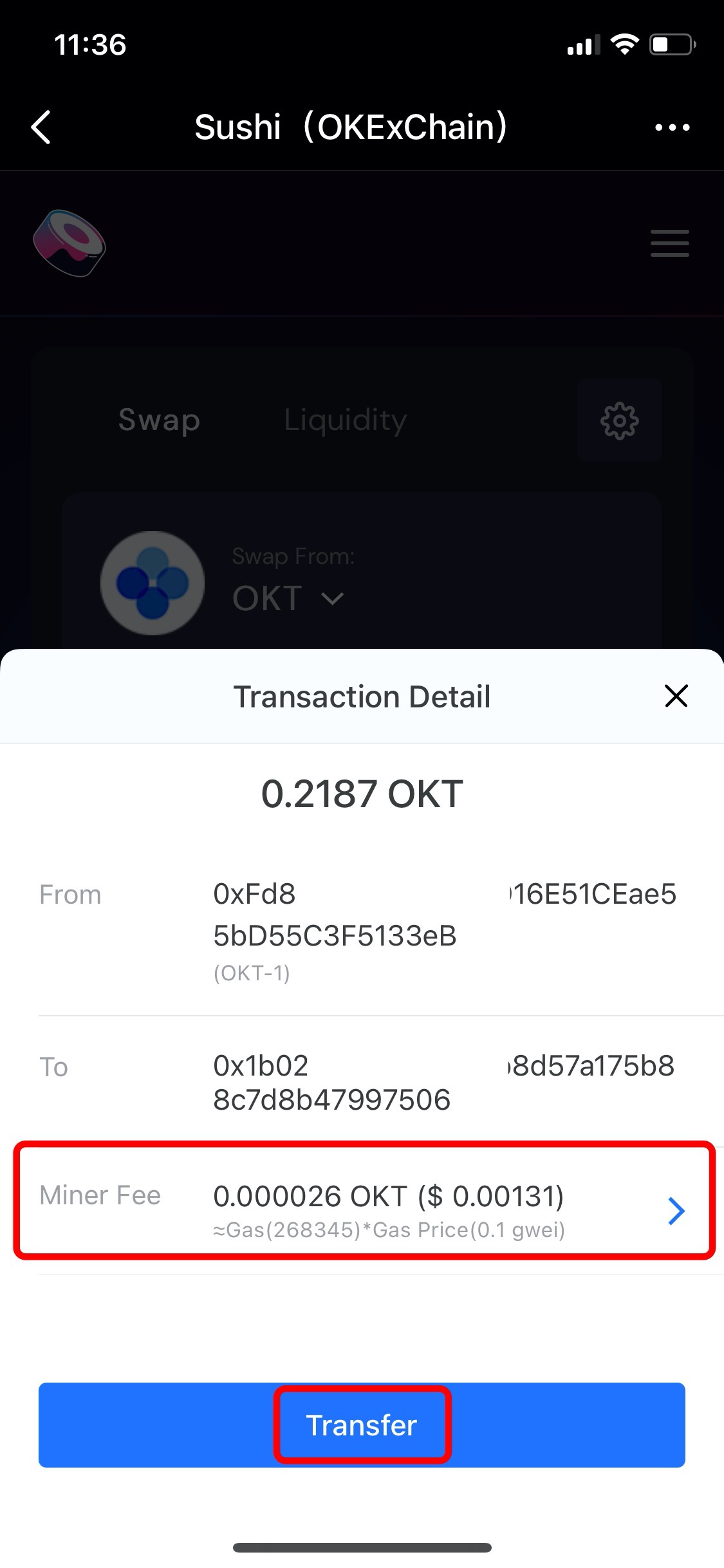Close the Transaction Detail sheet
The image size is (724, 1568).
(x=676, y=696)
